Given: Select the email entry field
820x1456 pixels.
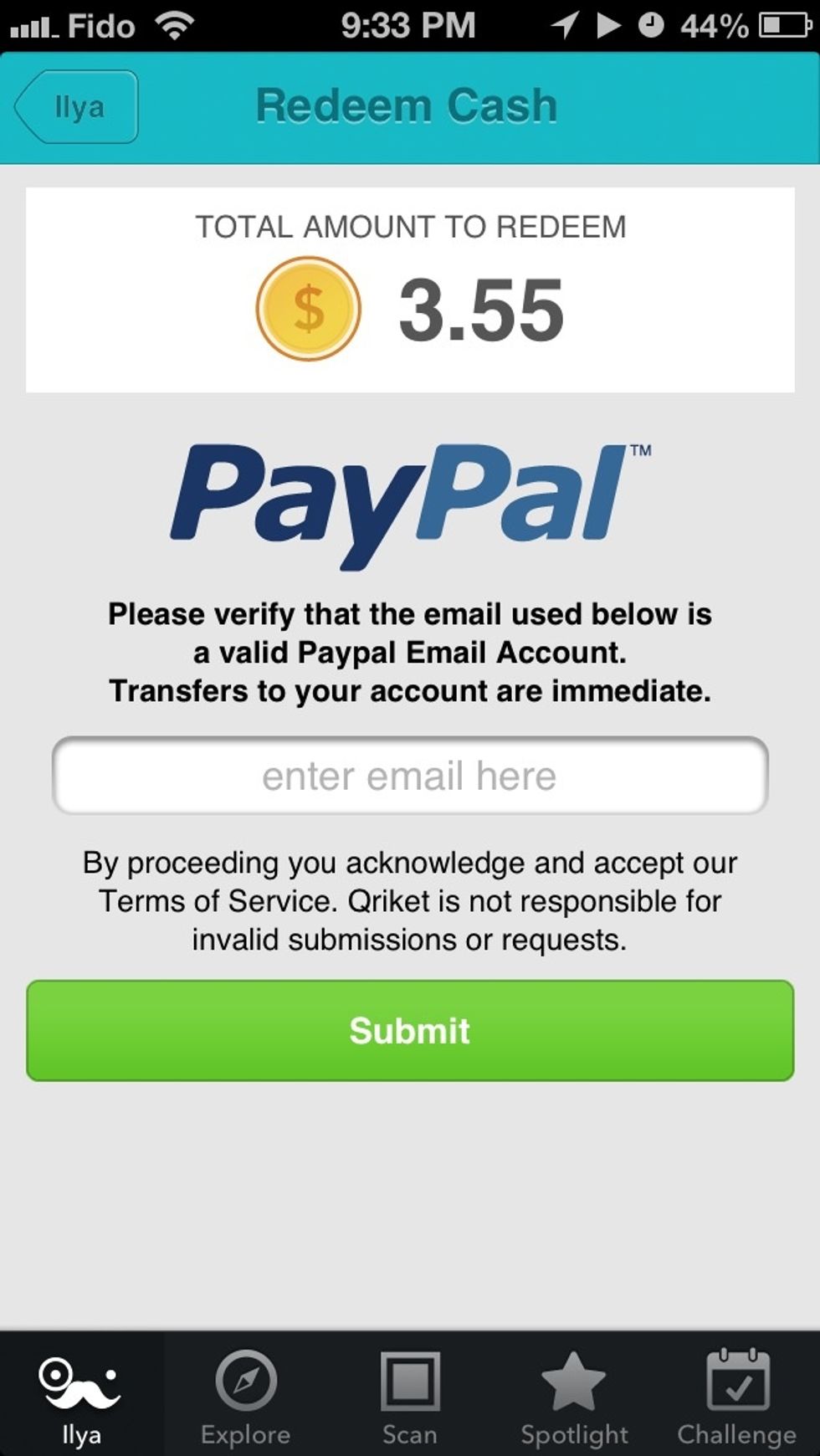Looking at the screenshot, I should coord(409,775).
